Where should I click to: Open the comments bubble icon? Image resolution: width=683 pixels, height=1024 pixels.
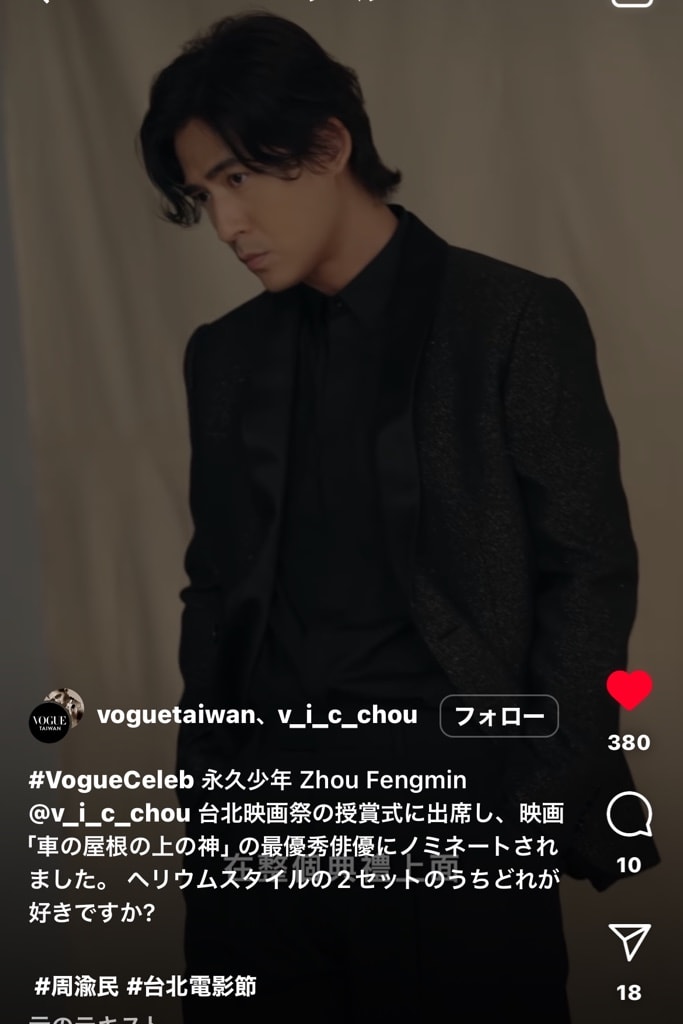pyautogui.click(x=629, y=817)
